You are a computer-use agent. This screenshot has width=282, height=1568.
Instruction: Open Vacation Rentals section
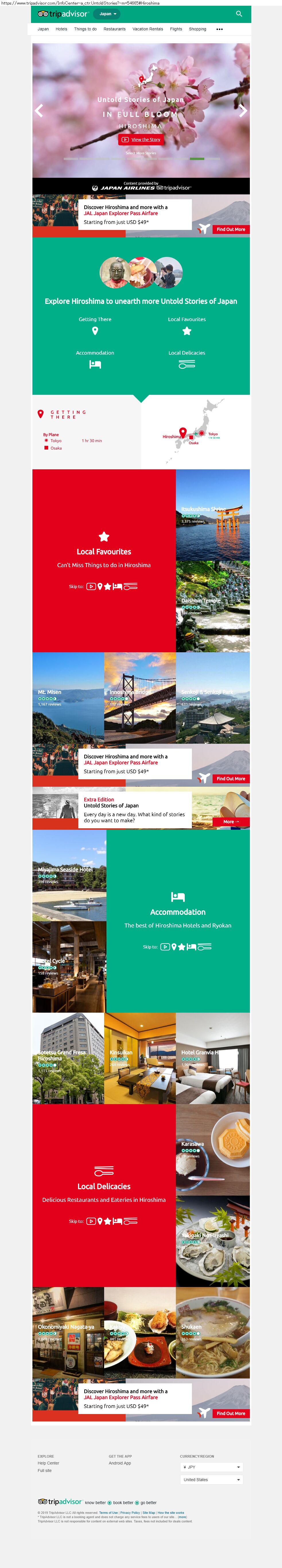(x=147, y=29)
